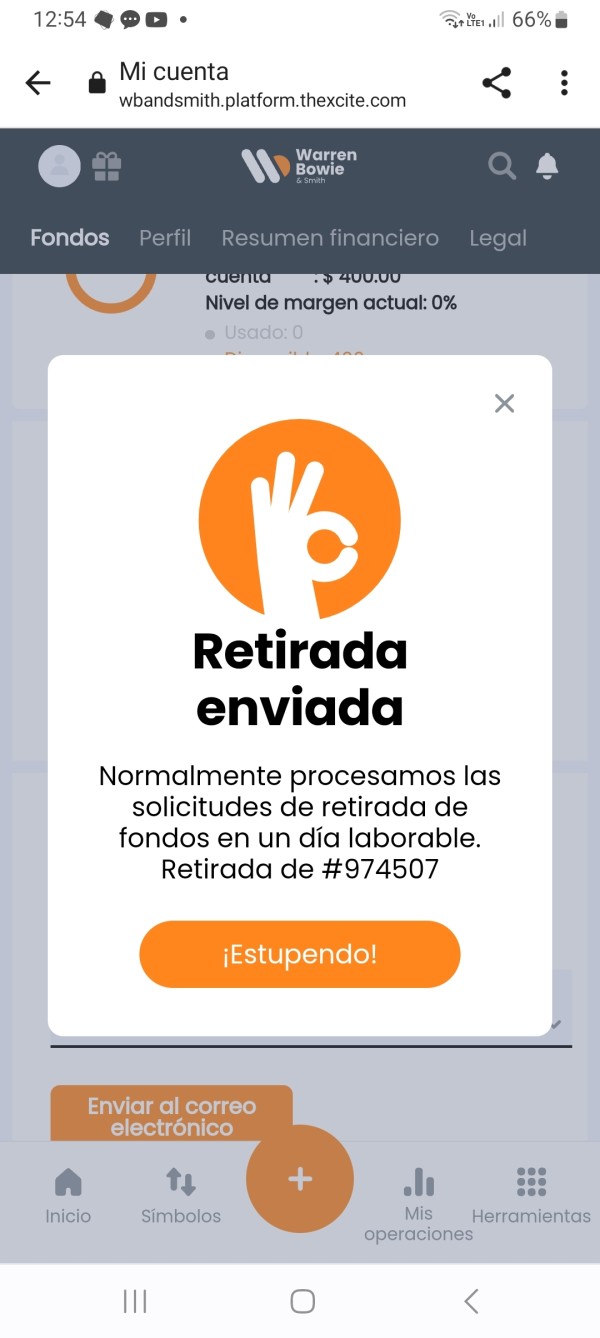Close the Retirada enviada dialog
Image resolution: width=600 pixels, height=1338 pixels.
(504, 403)
